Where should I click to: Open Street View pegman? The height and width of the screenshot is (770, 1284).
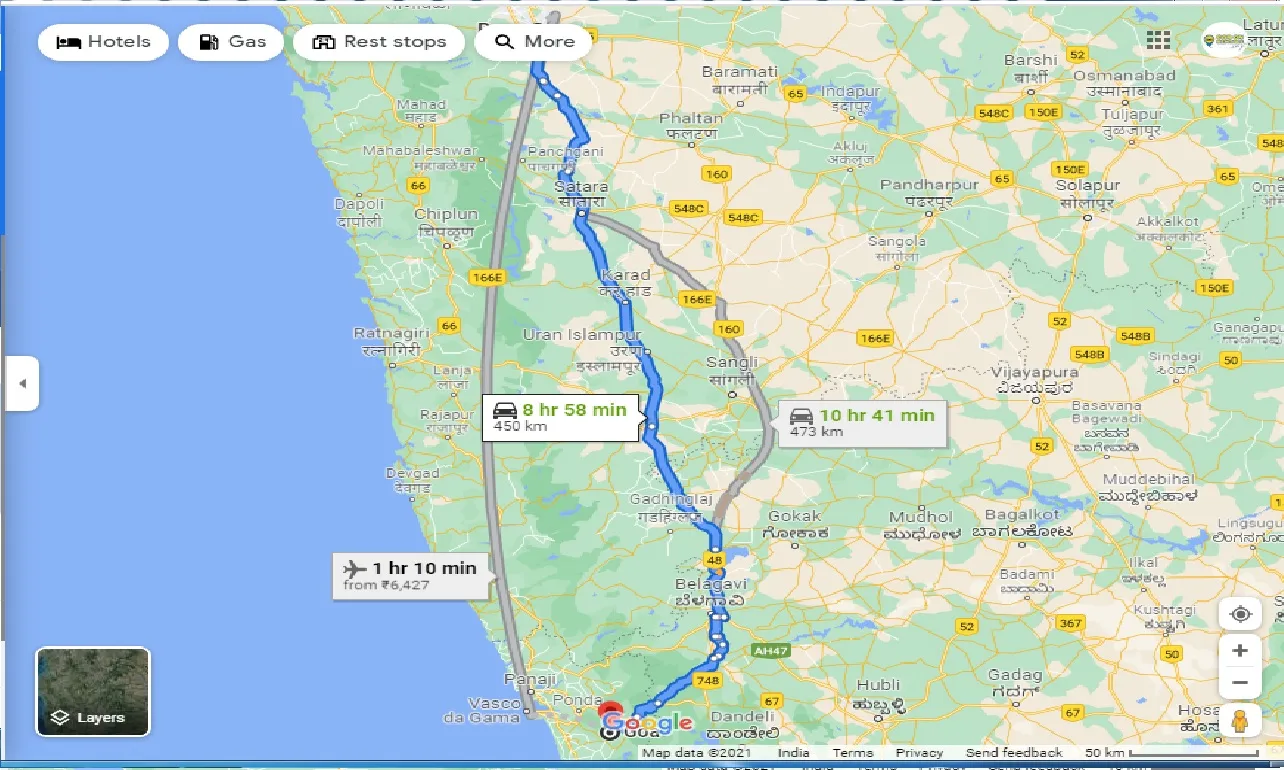coord(1240,721)
